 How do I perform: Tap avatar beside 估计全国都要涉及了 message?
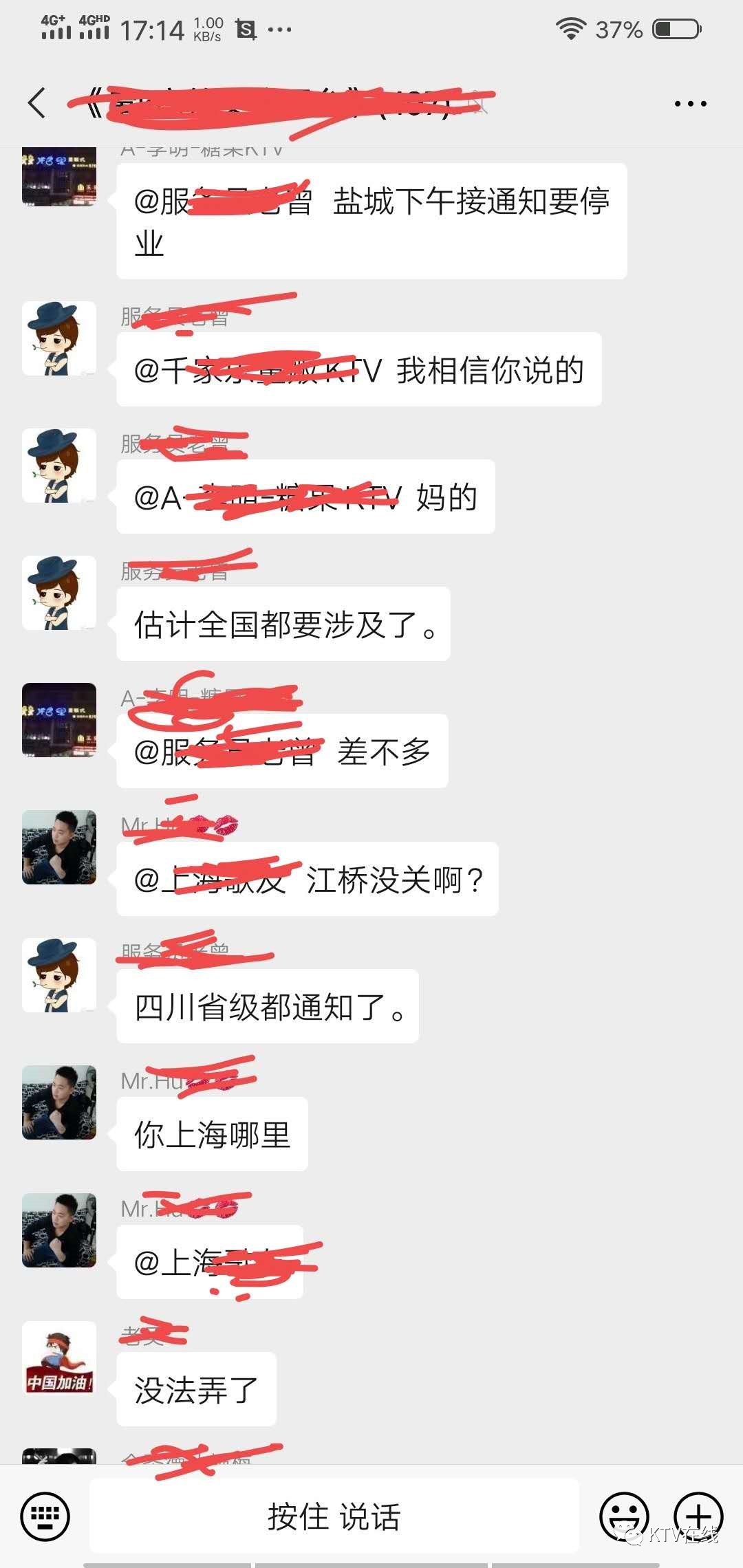tap(59, 593)
